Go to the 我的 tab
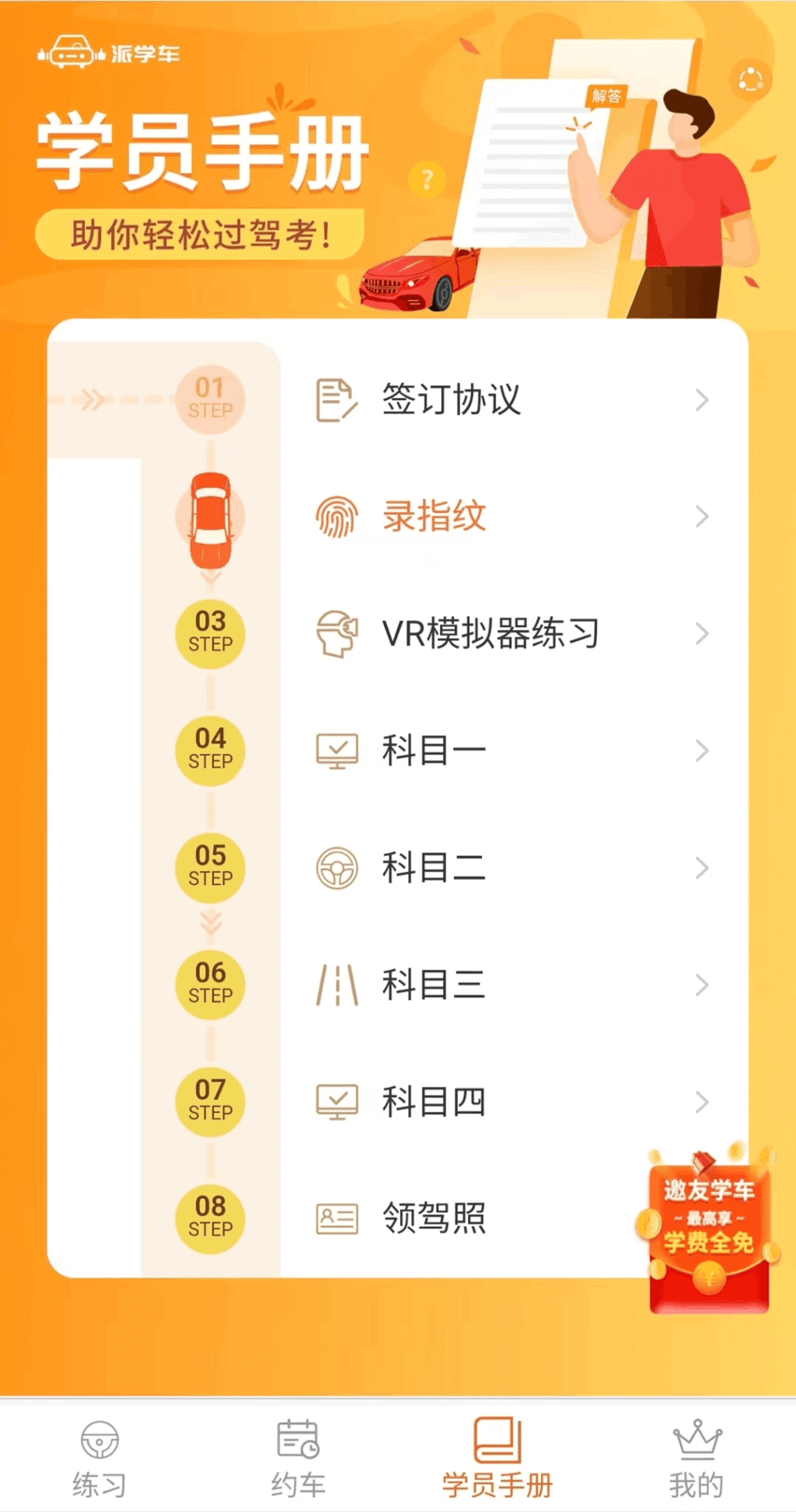This screenshot has height=1512, width=796. click(696, 1458)
